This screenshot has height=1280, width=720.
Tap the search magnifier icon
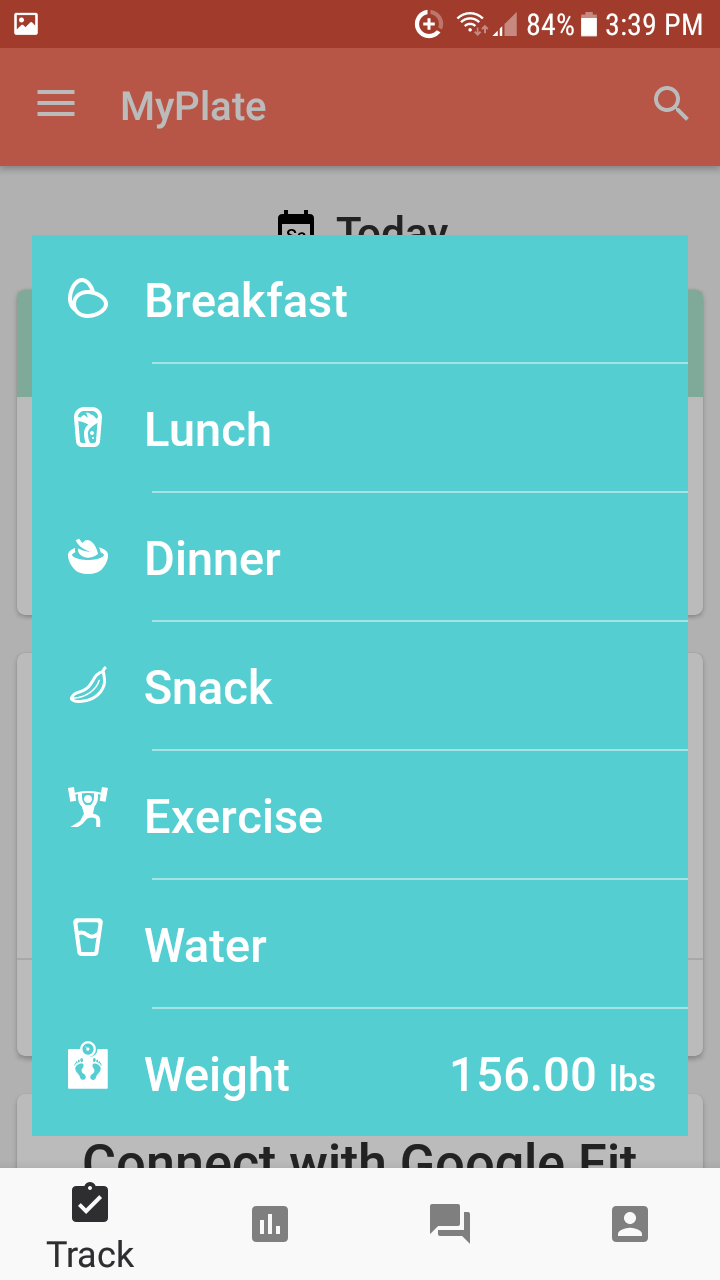point(670,104)
